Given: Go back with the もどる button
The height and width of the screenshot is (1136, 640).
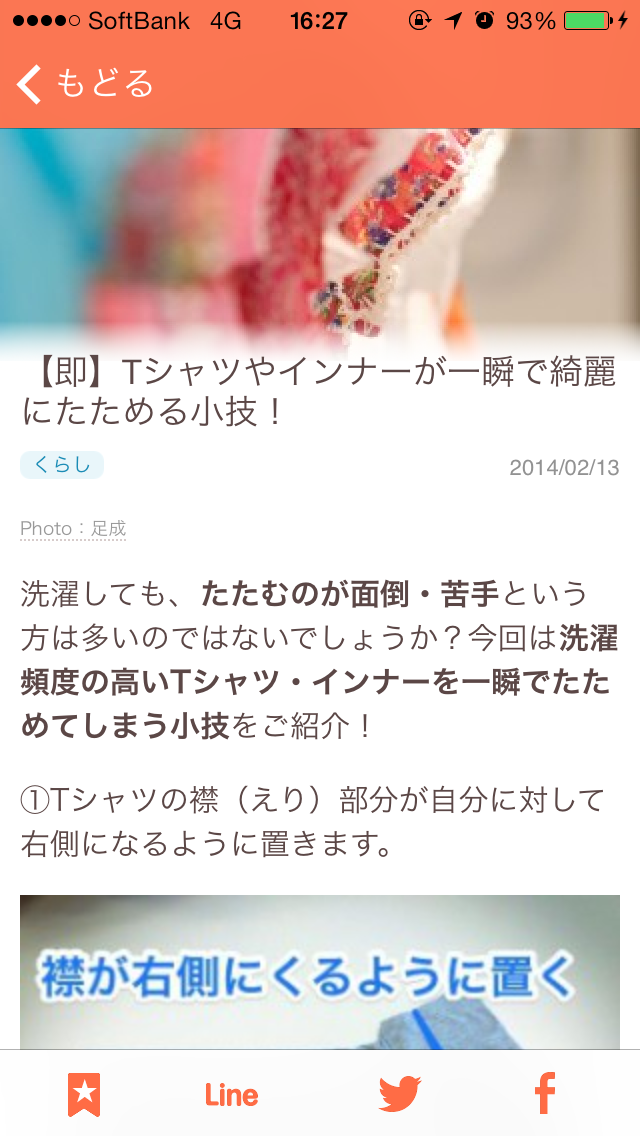Looking at the screenshot, I should pos(84,84).
